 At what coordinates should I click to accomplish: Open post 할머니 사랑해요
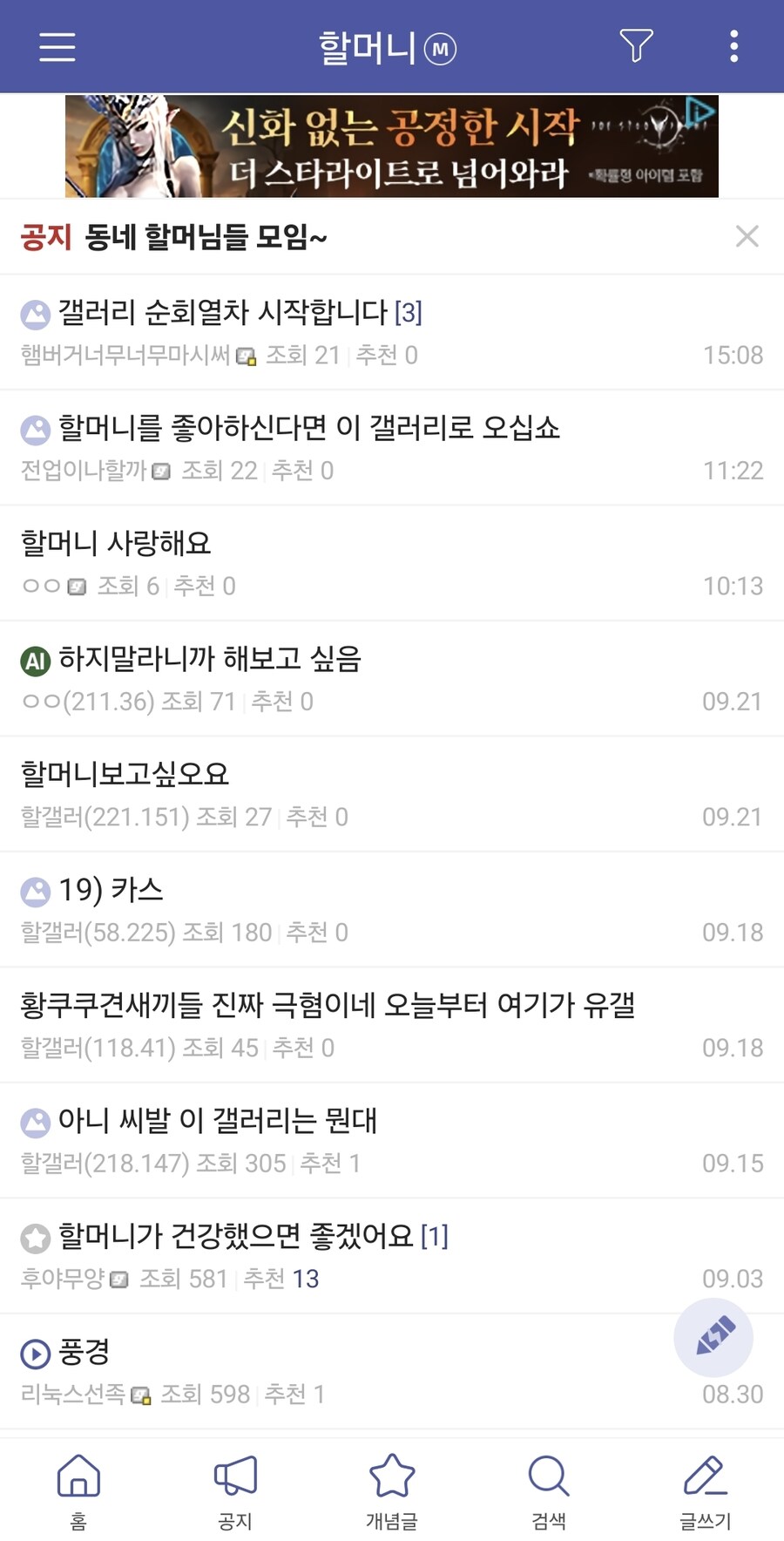[116, 544]
